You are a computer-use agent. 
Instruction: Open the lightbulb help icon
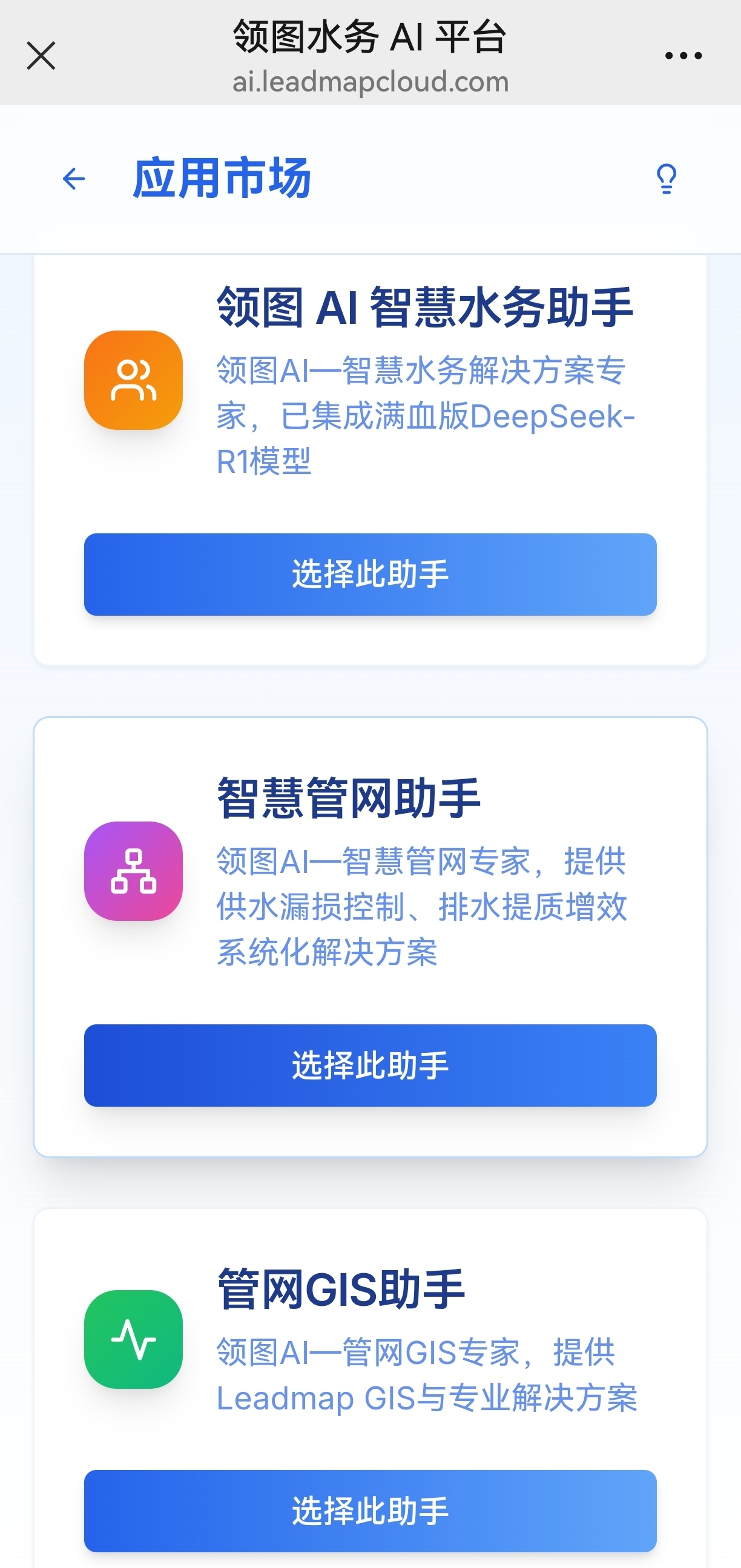[x=665, y=178]
